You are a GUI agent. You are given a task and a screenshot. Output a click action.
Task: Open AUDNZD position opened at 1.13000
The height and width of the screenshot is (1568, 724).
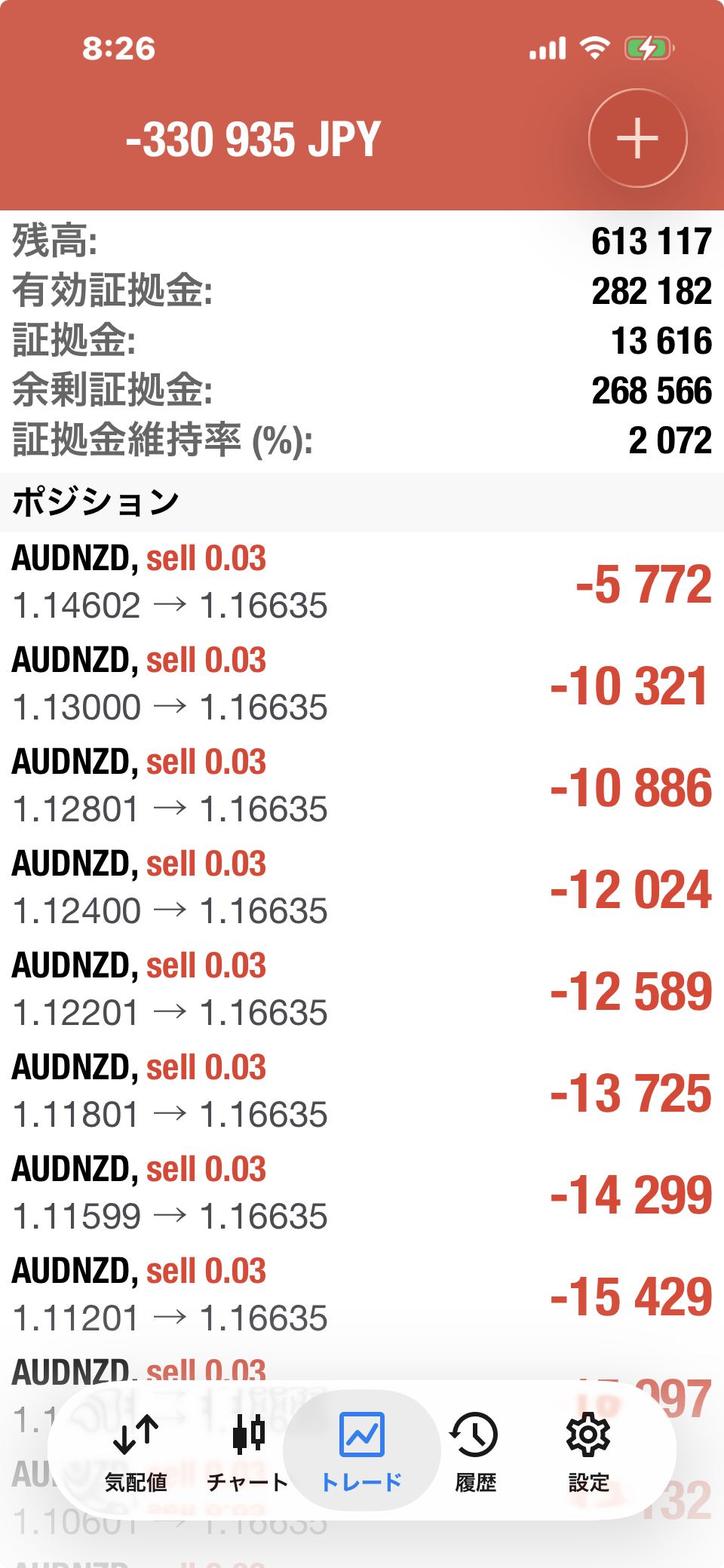(x=362, y=685)
